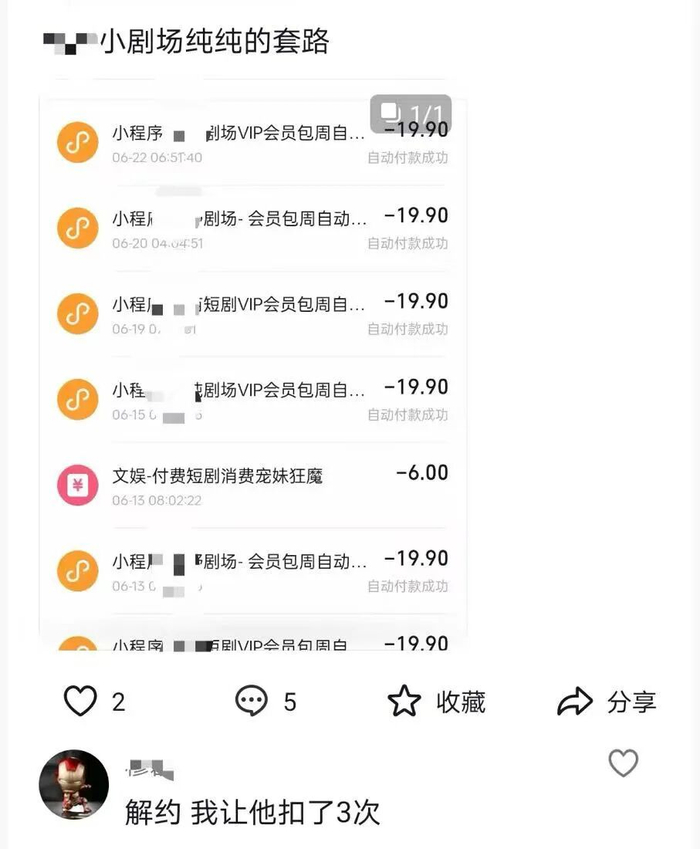Open the payment records image in the post
The width and height of the screenshot is (700, 849).
pyautogui.click(x=252, y=370)
